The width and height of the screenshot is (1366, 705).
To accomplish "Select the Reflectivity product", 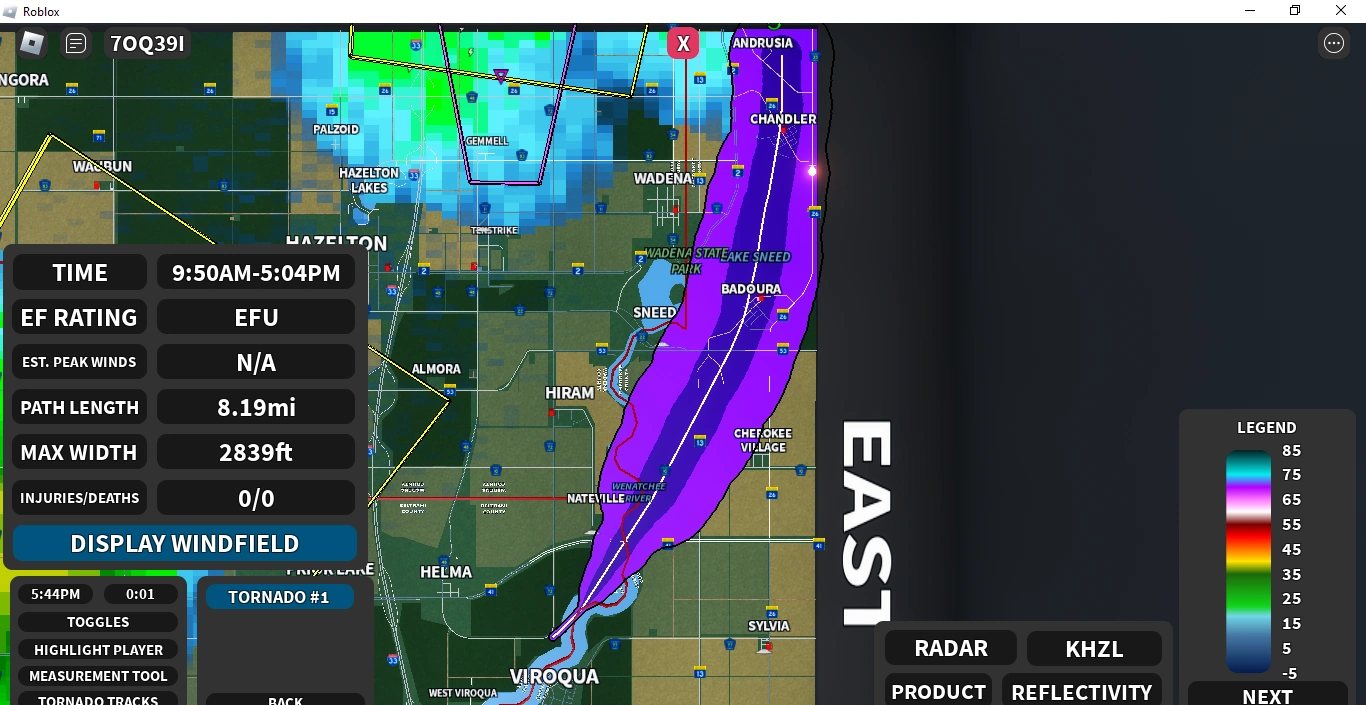I will [x=1081, y=691].
